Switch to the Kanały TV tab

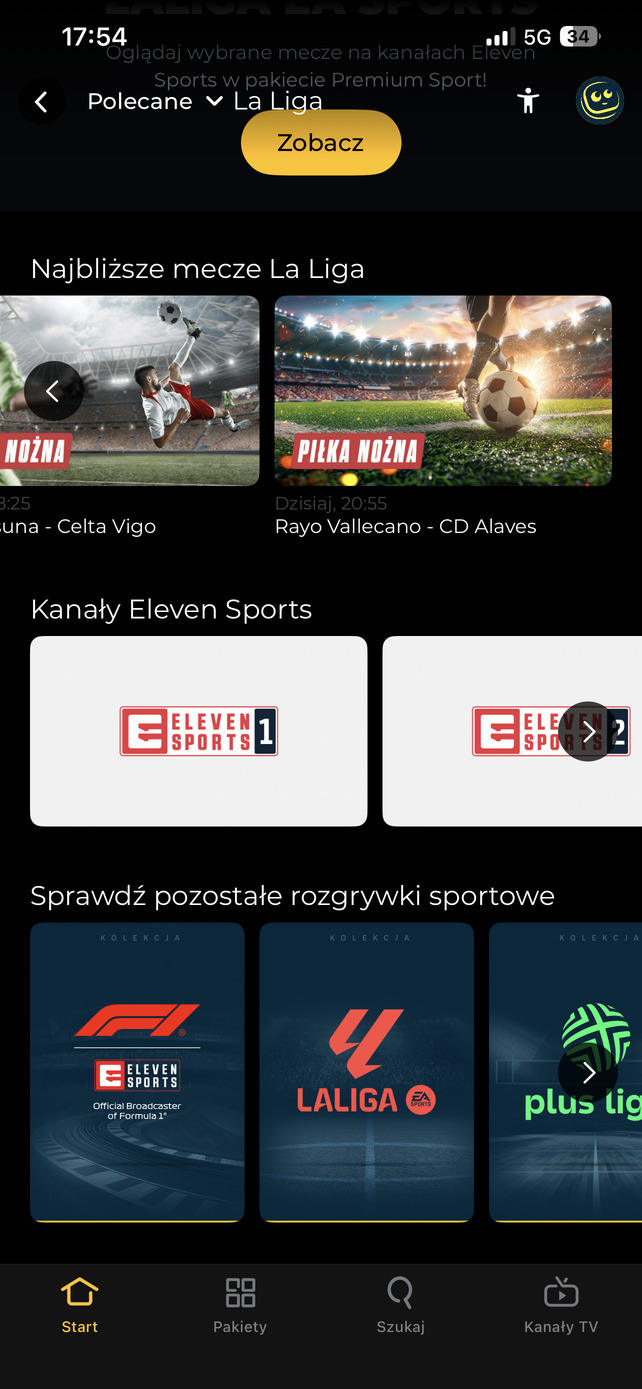tap(561, 1305)
